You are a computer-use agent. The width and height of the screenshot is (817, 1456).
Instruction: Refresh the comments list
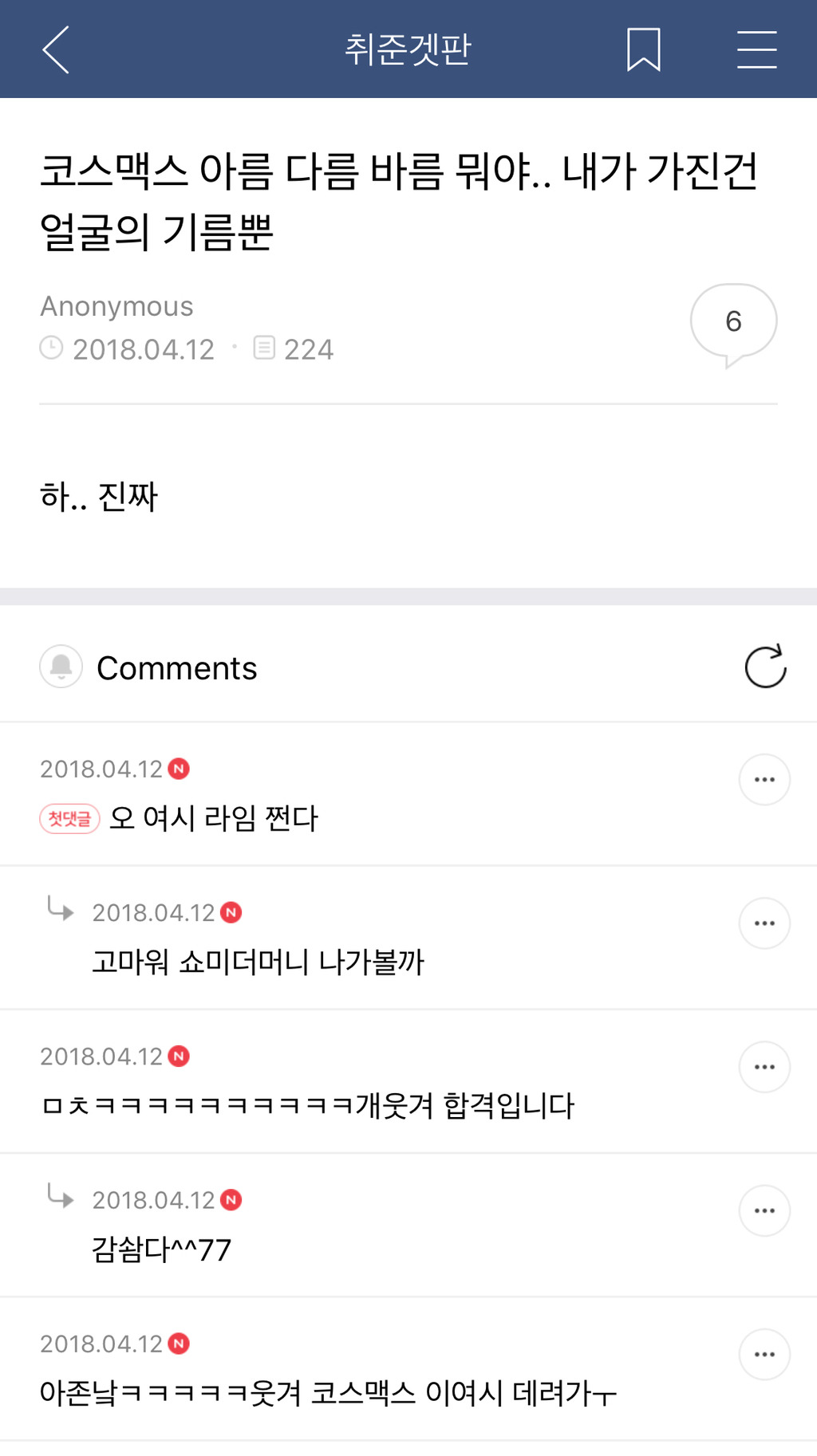pos(765,667)
